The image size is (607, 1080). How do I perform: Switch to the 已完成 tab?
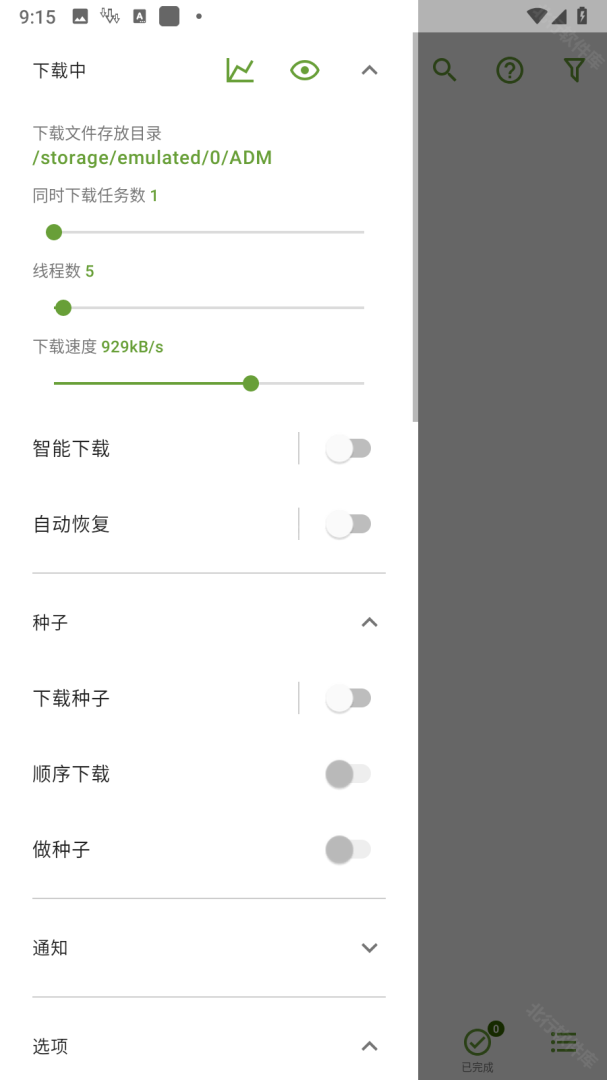tap(478, 1048)
